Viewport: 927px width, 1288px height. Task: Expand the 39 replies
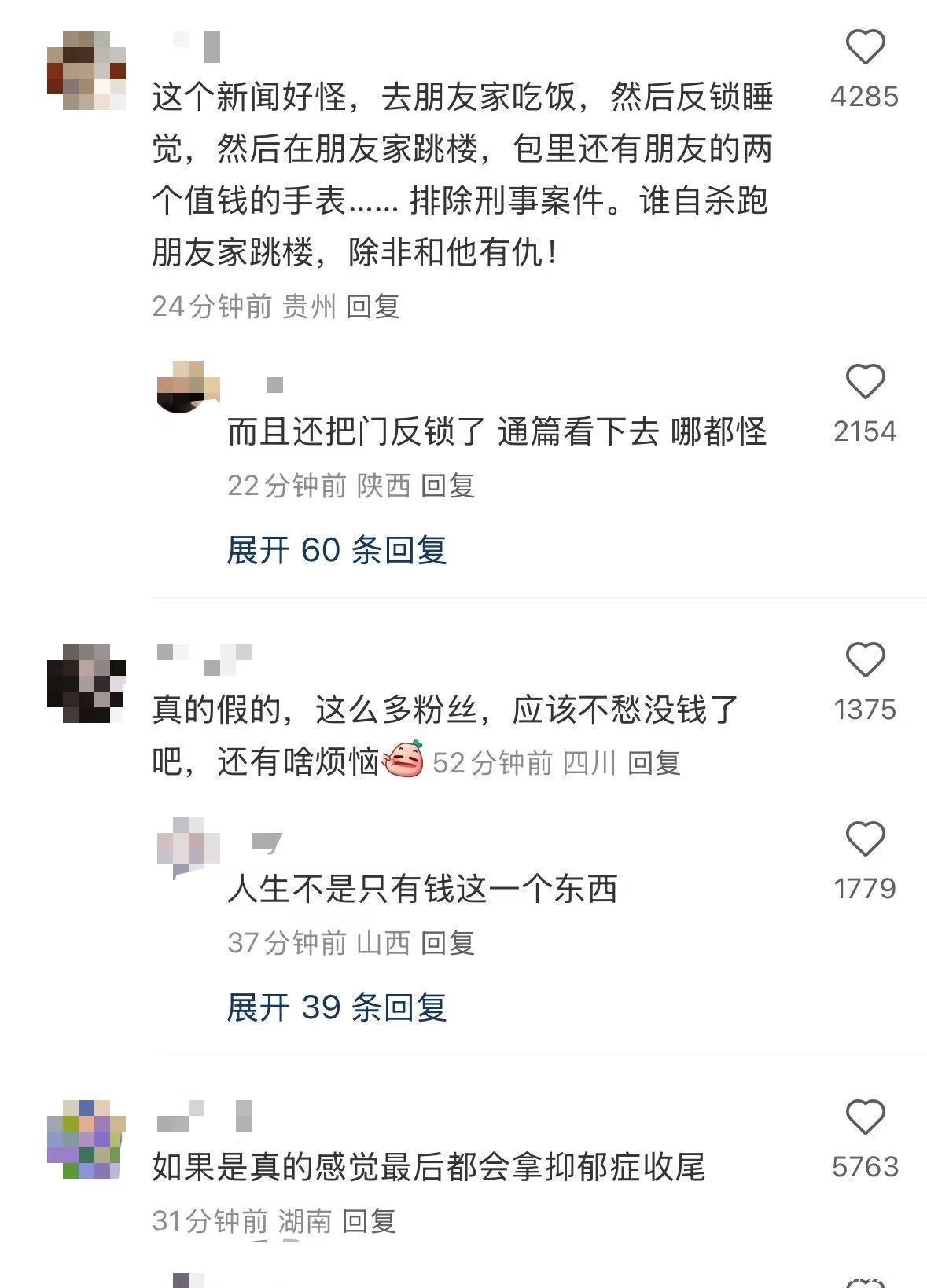coord(337,1007)
